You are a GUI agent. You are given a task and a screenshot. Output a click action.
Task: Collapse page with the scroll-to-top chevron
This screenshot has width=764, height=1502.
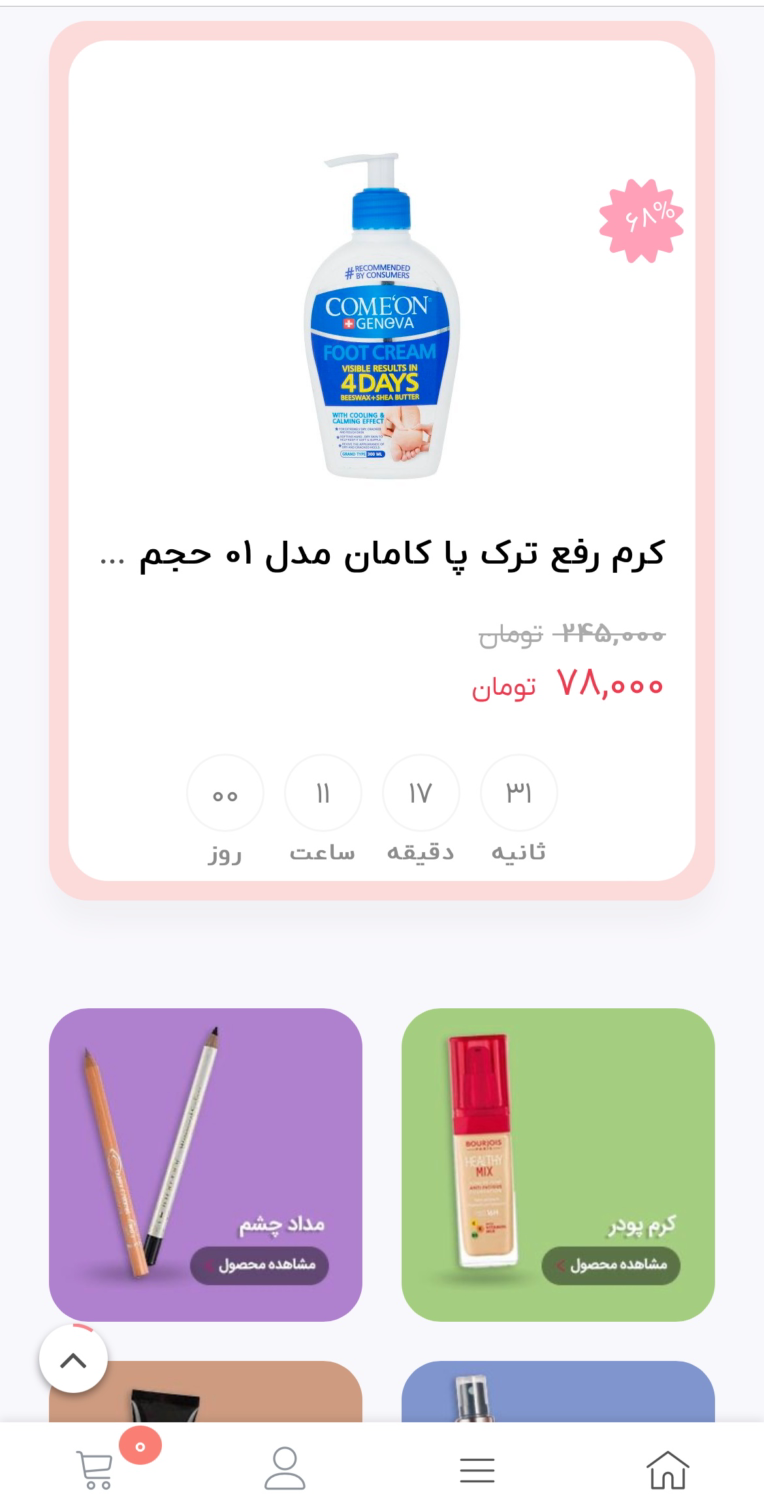pyautogui.click(x=73, y=1357)
